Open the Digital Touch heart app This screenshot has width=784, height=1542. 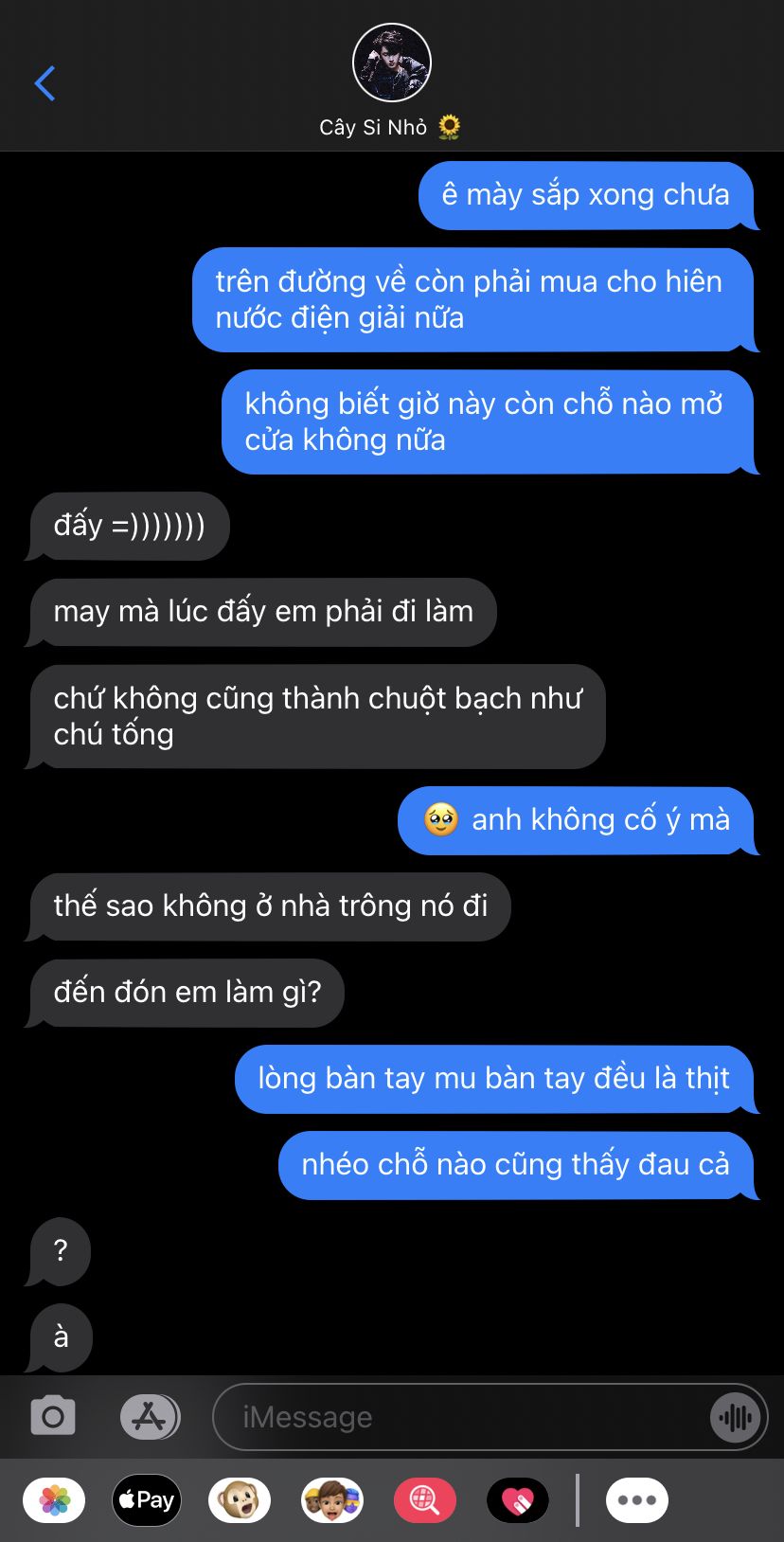pos(518,1500)
